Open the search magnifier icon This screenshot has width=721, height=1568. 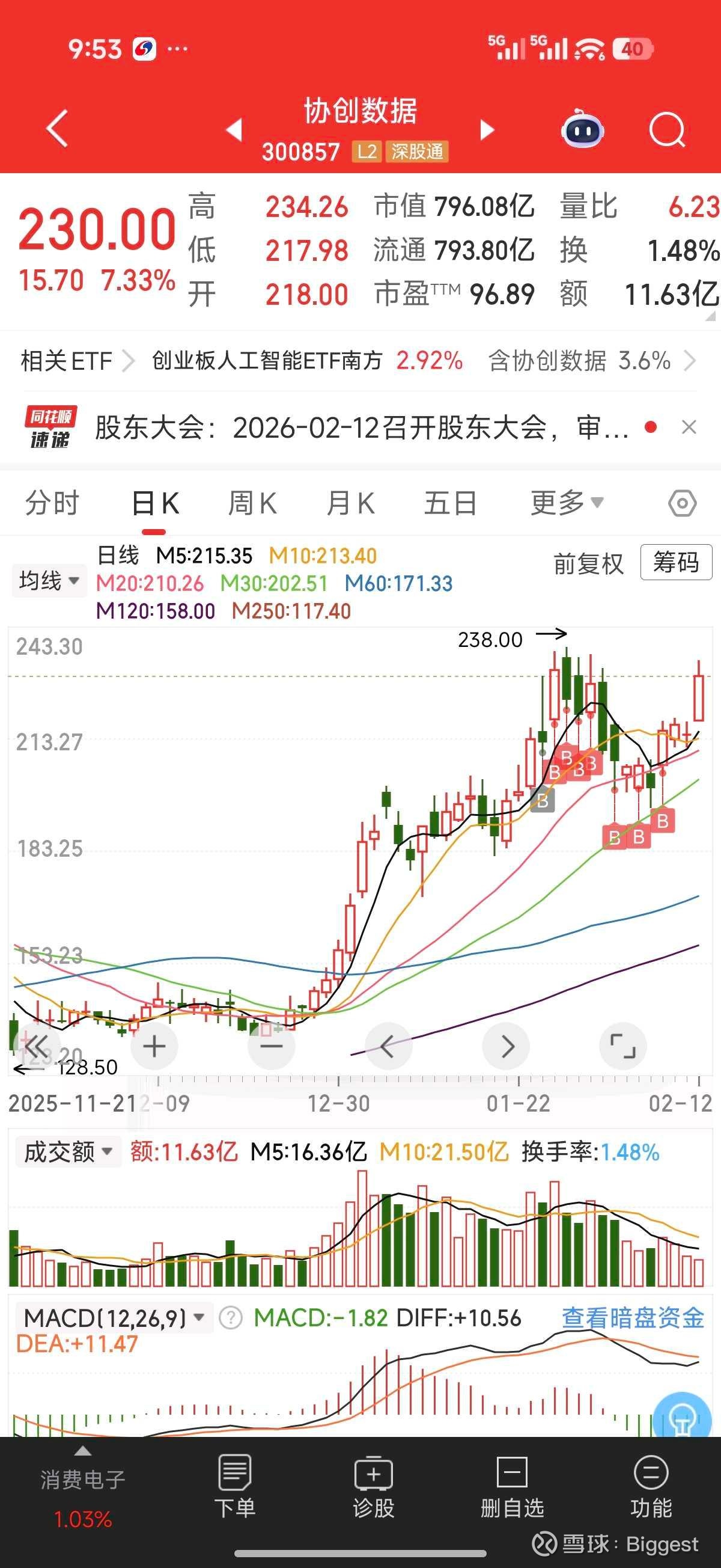pyautogui.click(x=667, y=130)
